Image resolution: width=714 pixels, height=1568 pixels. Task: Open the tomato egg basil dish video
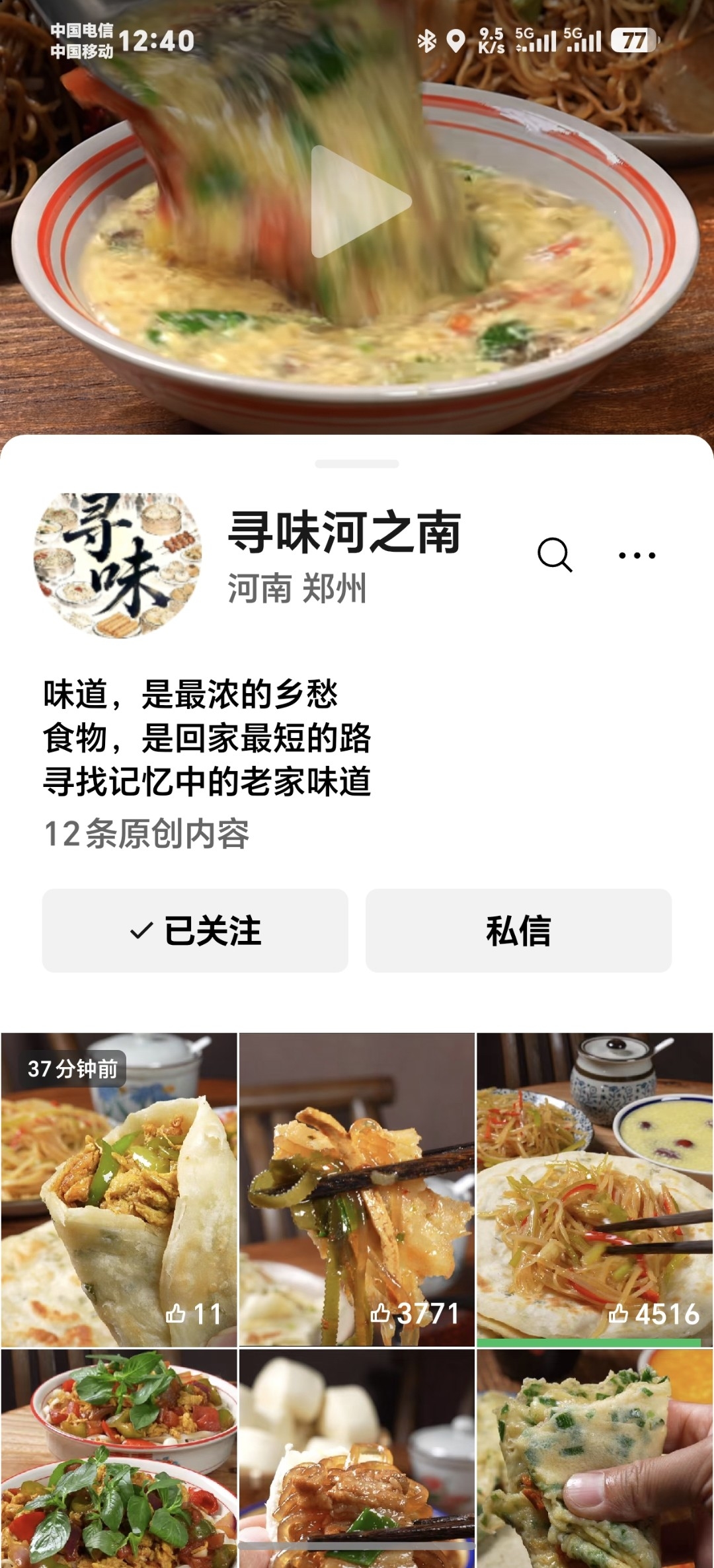click(119, 1459)
